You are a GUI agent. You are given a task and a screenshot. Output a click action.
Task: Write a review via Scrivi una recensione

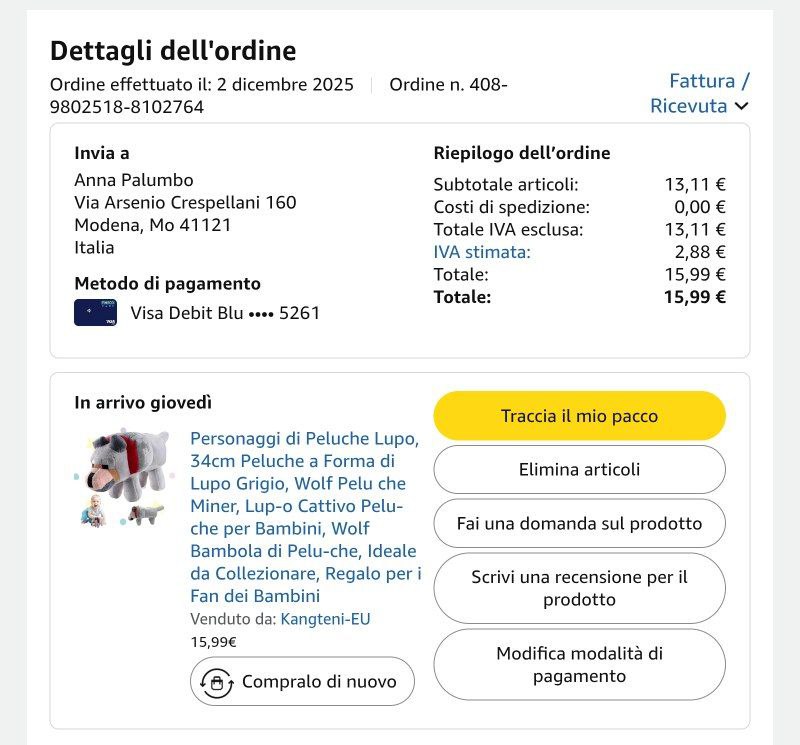tap(579, 588)
